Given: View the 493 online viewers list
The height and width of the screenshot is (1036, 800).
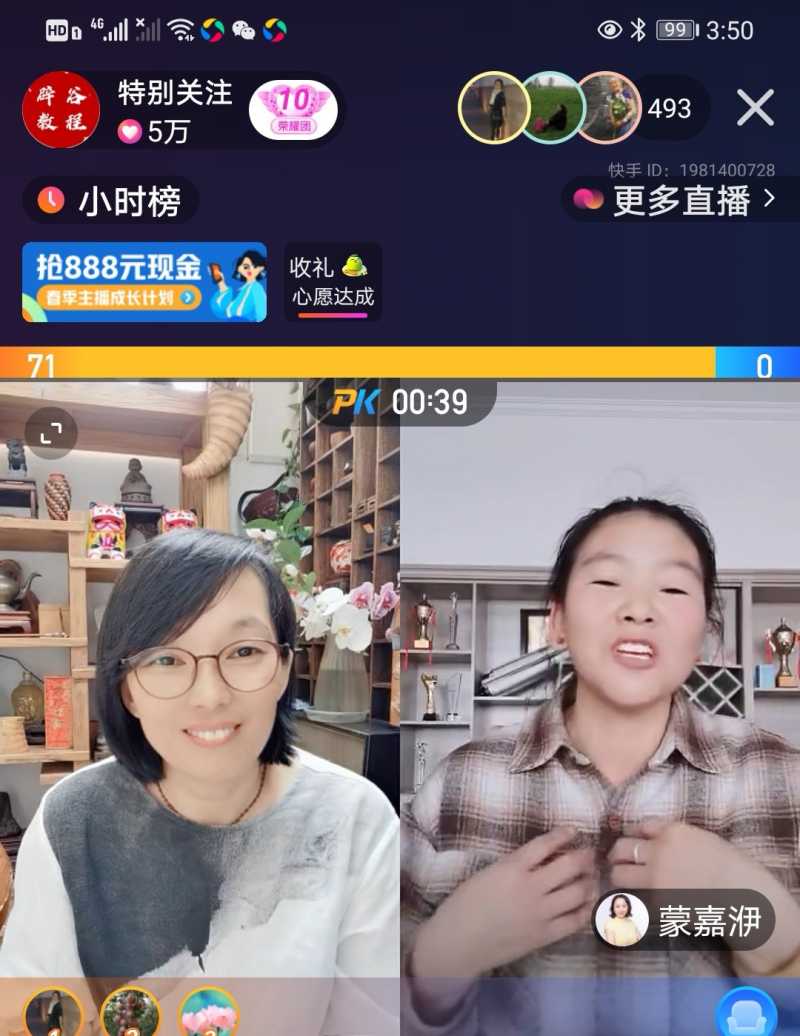Looking at the screenshot, I should point(669,108).
